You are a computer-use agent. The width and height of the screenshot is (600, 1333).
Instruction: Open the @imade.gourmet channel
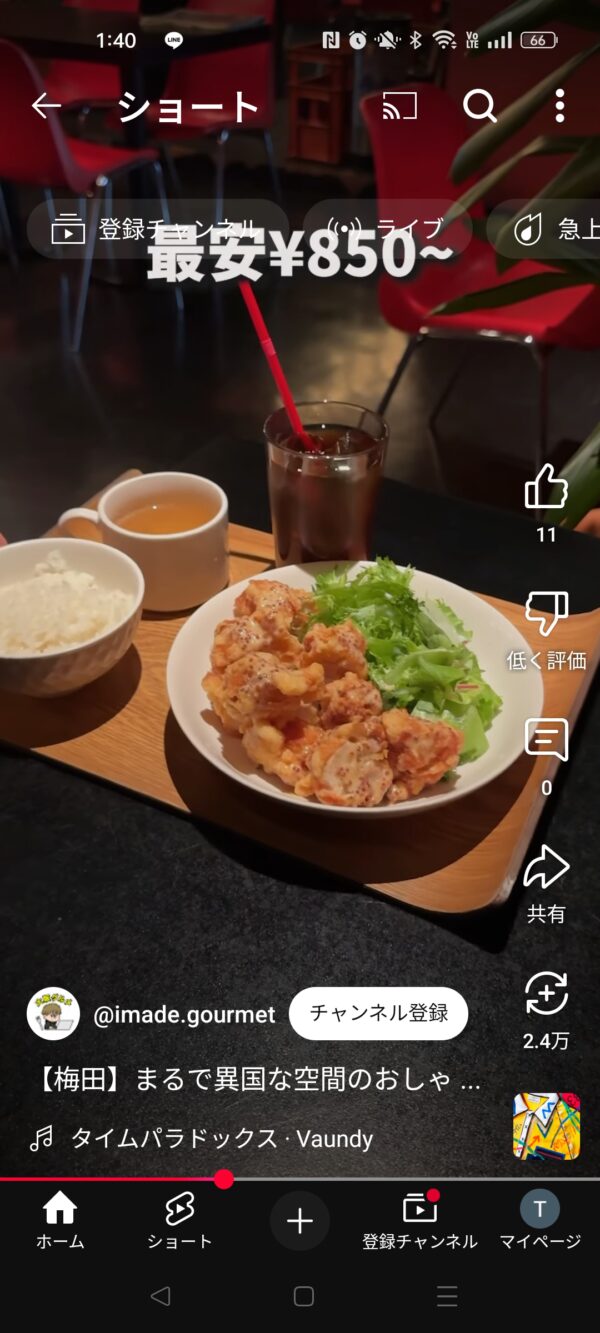click(183, 1015)
